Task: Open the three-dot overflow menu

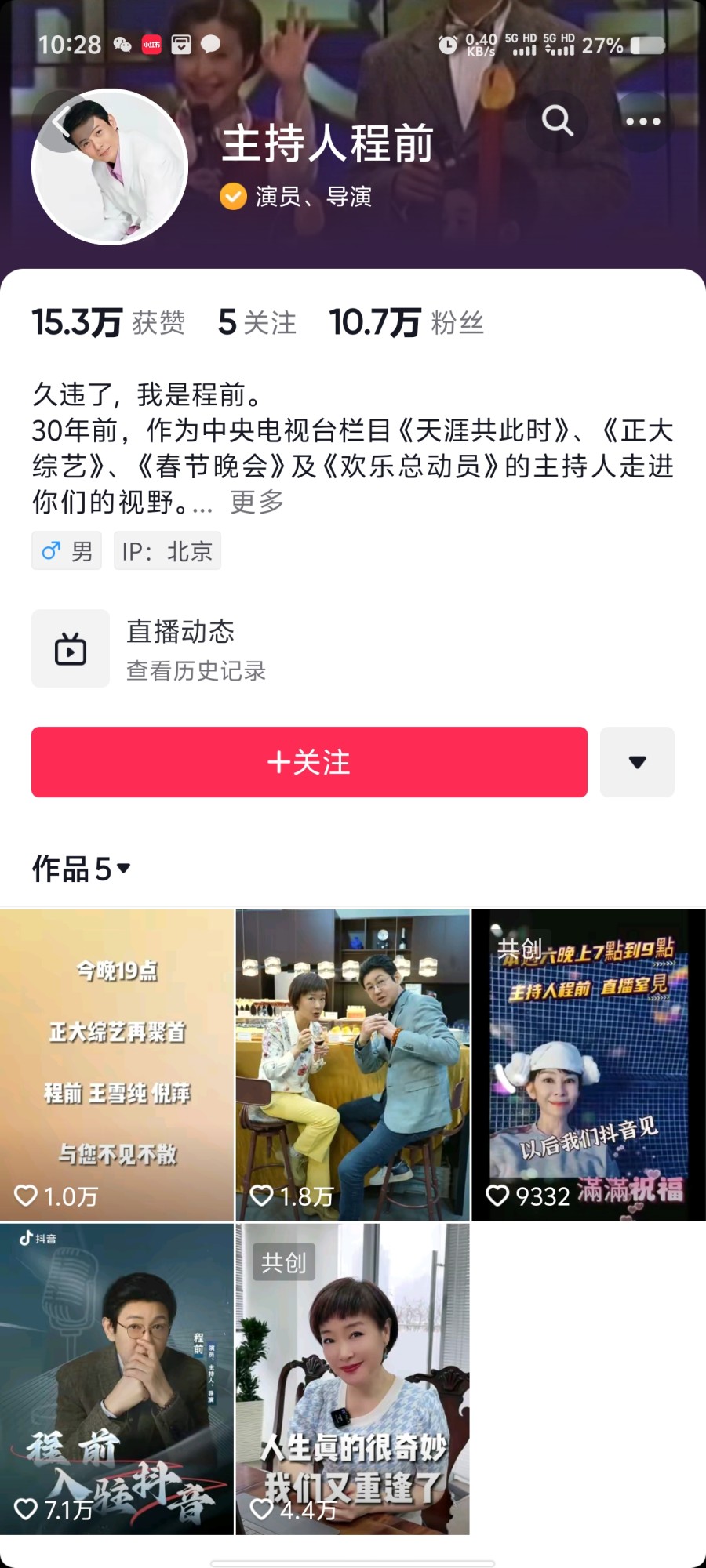Action: [642, 122]
